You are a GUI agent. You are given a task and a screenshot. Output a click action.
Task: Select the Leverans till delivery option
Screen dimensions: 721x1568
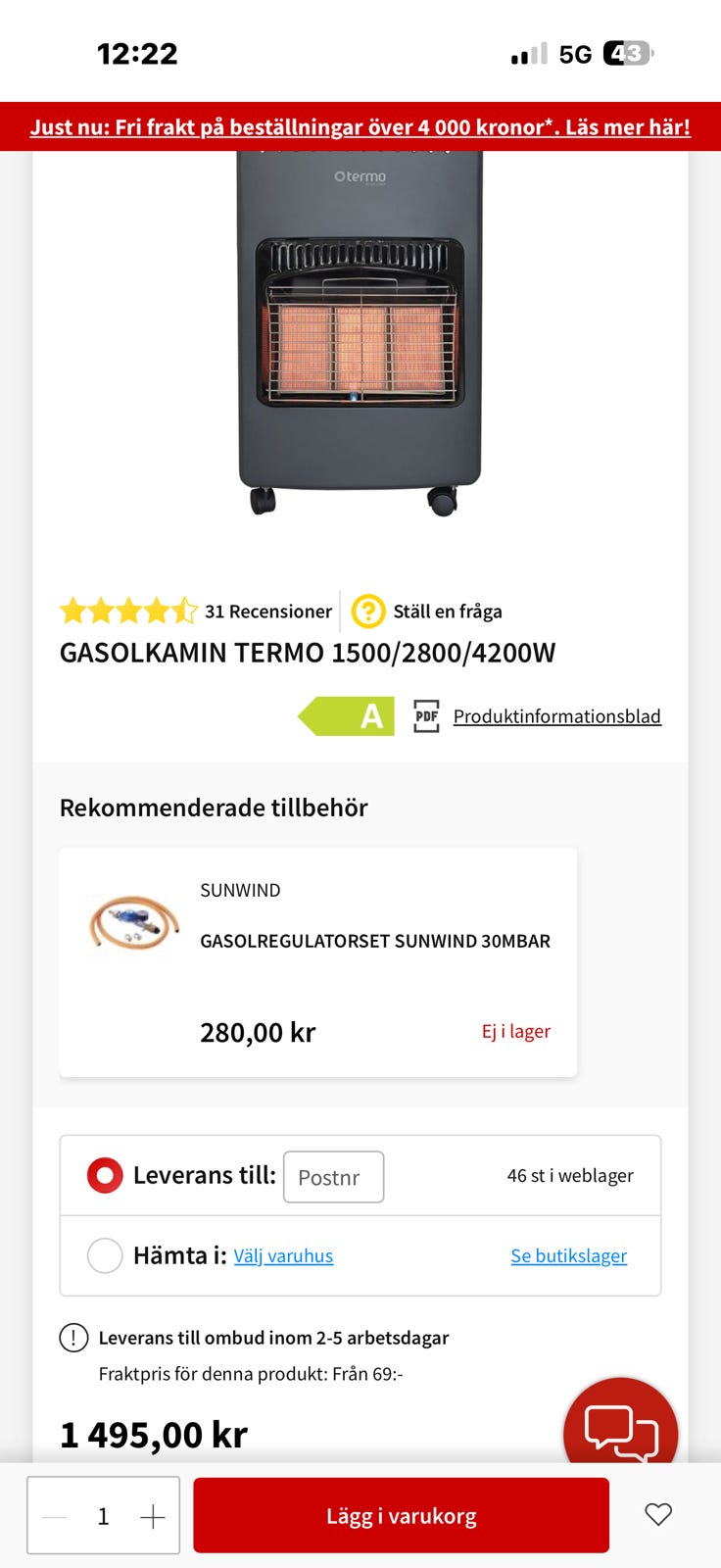coord(105,1175)
